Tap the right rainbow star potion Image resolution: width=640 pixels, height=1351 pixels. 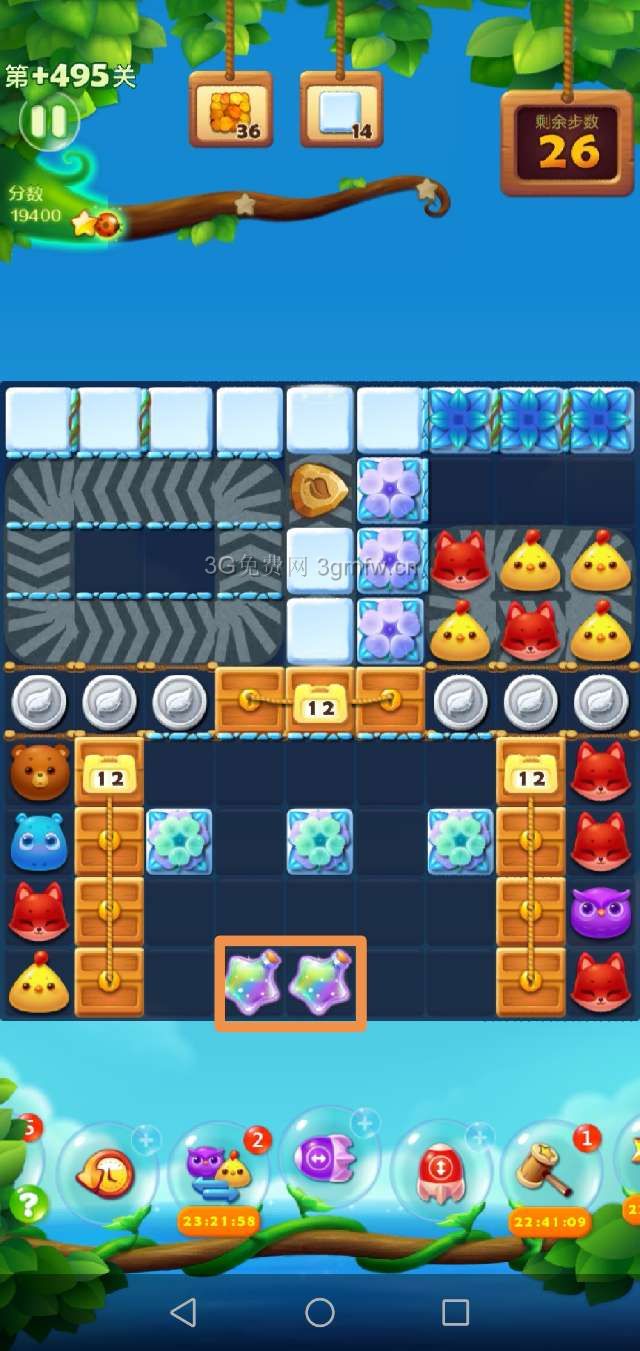[x=323, y=984]
